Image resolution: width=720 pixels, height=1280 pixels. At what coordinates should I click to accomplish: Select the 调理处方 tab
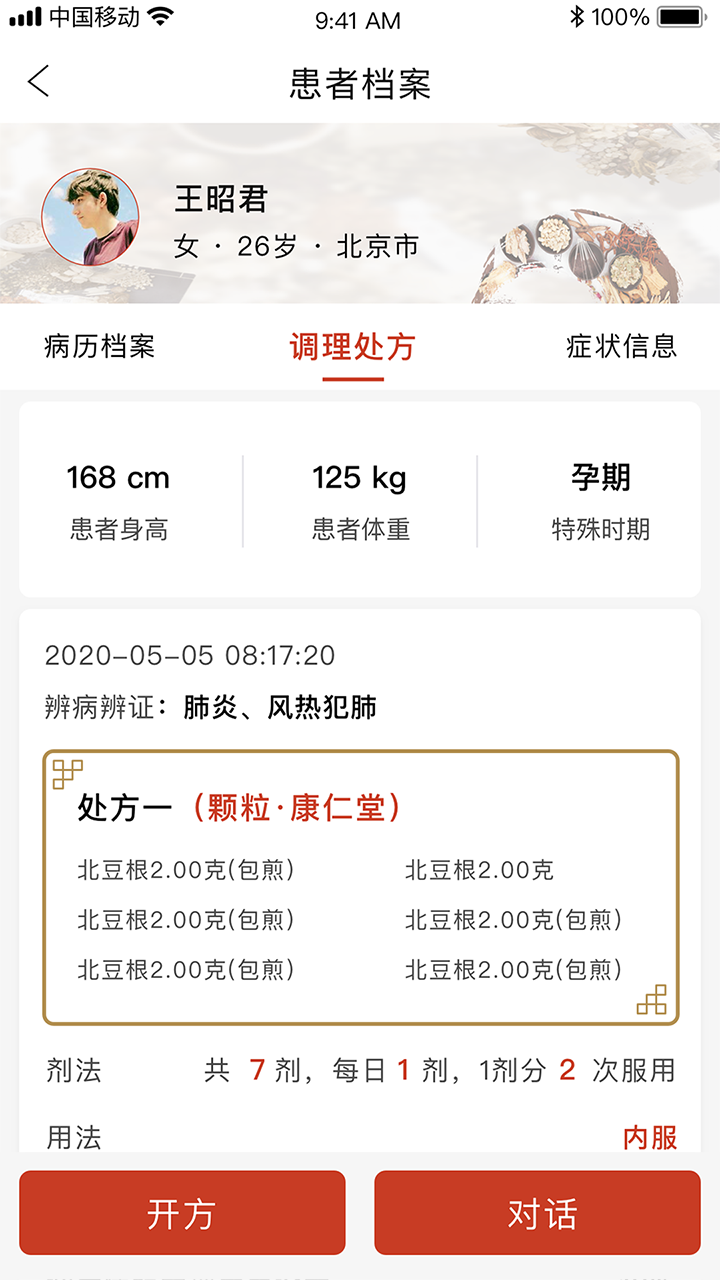[x=352, y=347]
